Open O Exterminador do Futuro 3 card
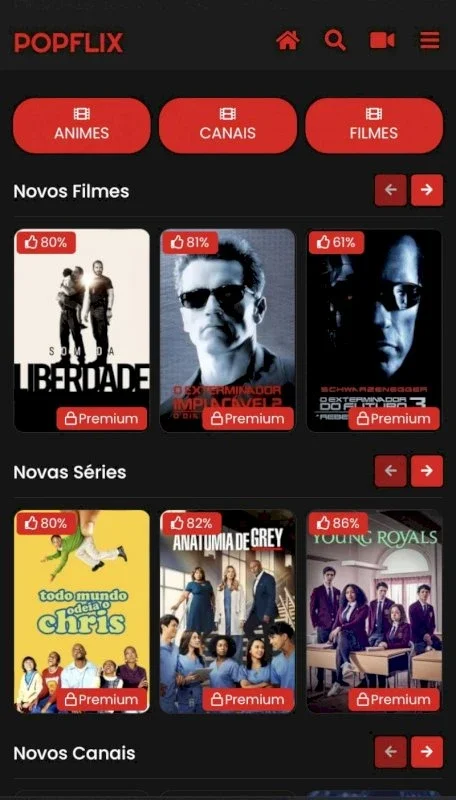 coord(374,330)
